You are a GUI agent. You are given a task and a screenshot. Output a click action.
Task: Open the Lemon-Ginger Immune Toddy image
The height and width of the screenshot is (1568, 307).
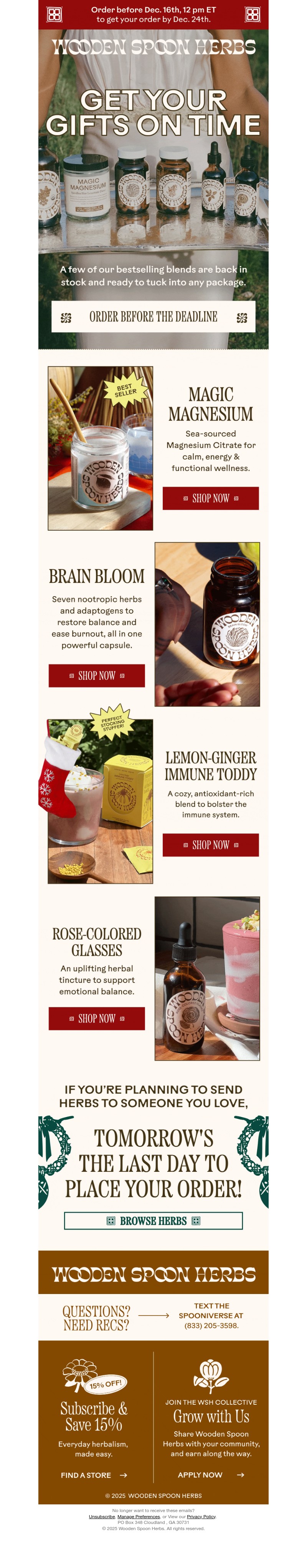coord(100,801)
